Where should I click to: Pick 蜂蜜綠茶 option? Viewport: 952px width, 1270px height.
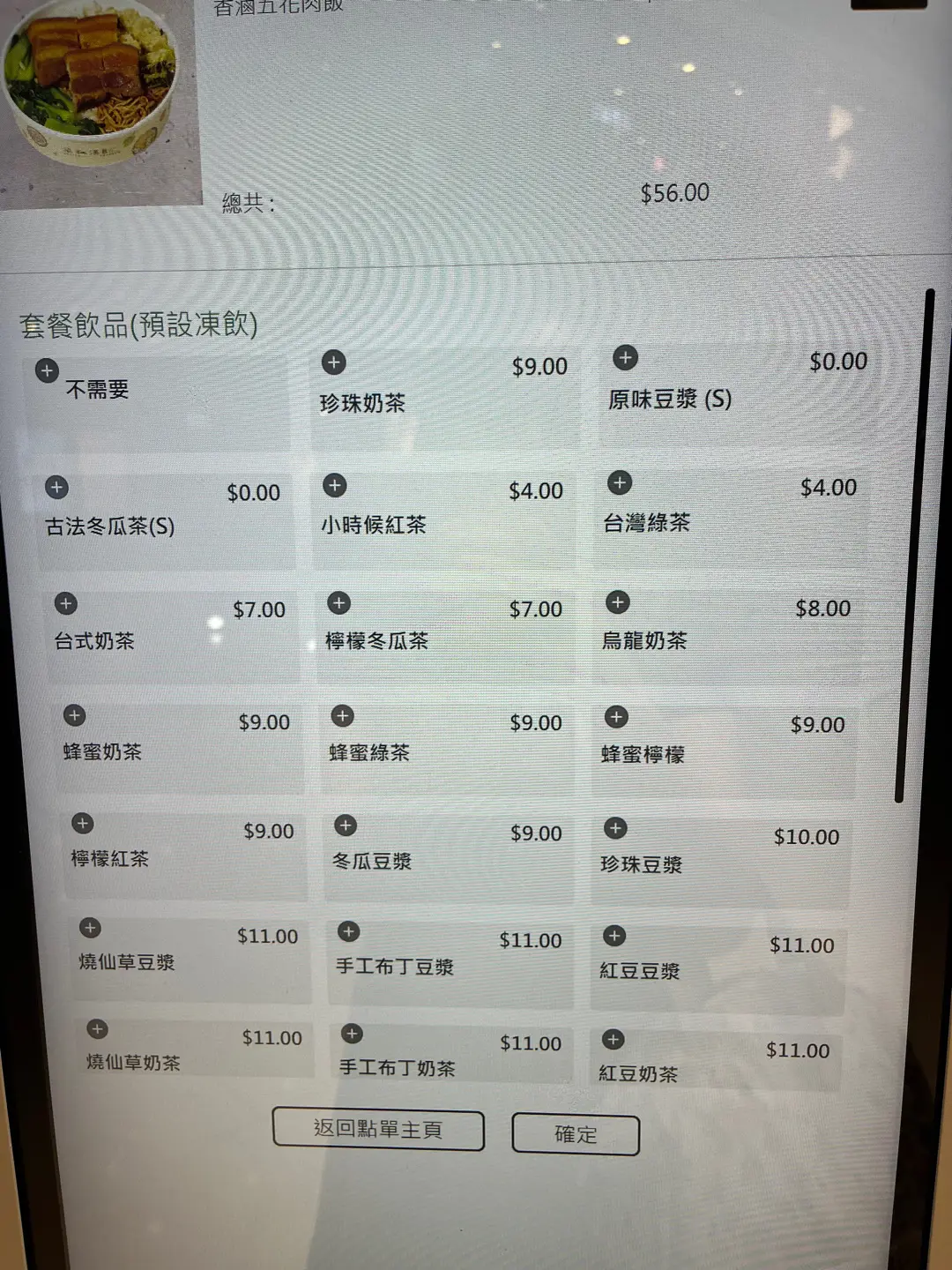pyautogui.click(x=343, y=716)
